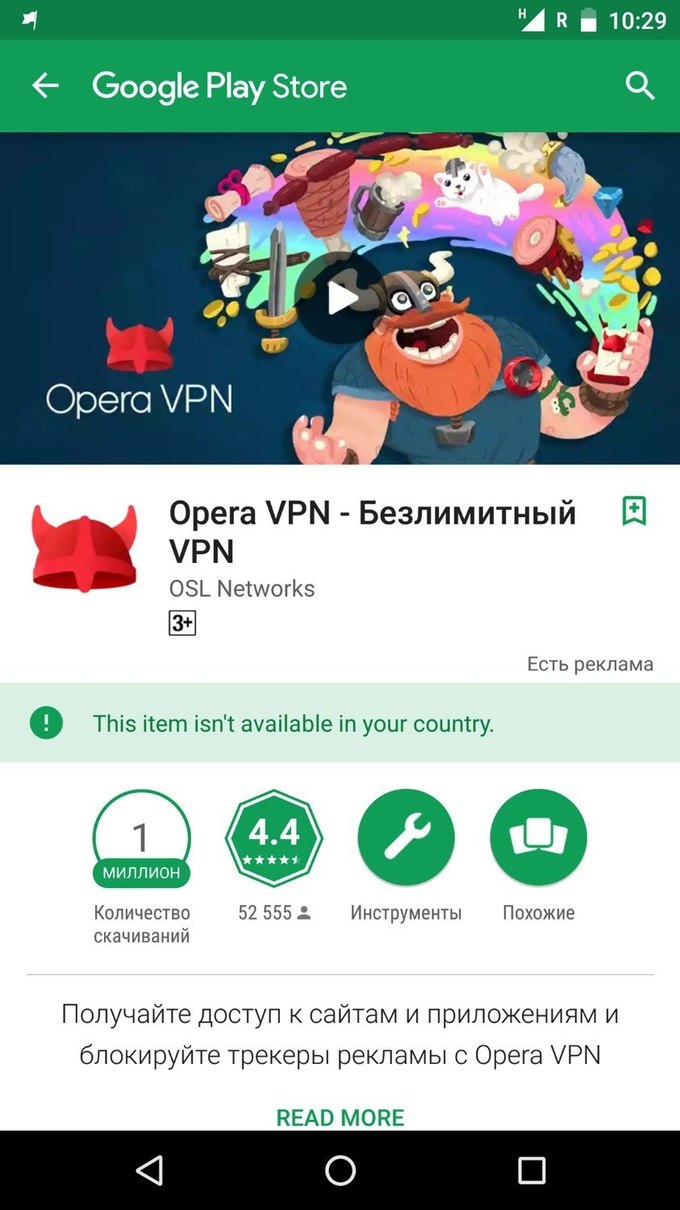Screen dimensions: 680x1210
Task: Open the Инструменты category
Action: pyautogui.click(x=406, y=838)
